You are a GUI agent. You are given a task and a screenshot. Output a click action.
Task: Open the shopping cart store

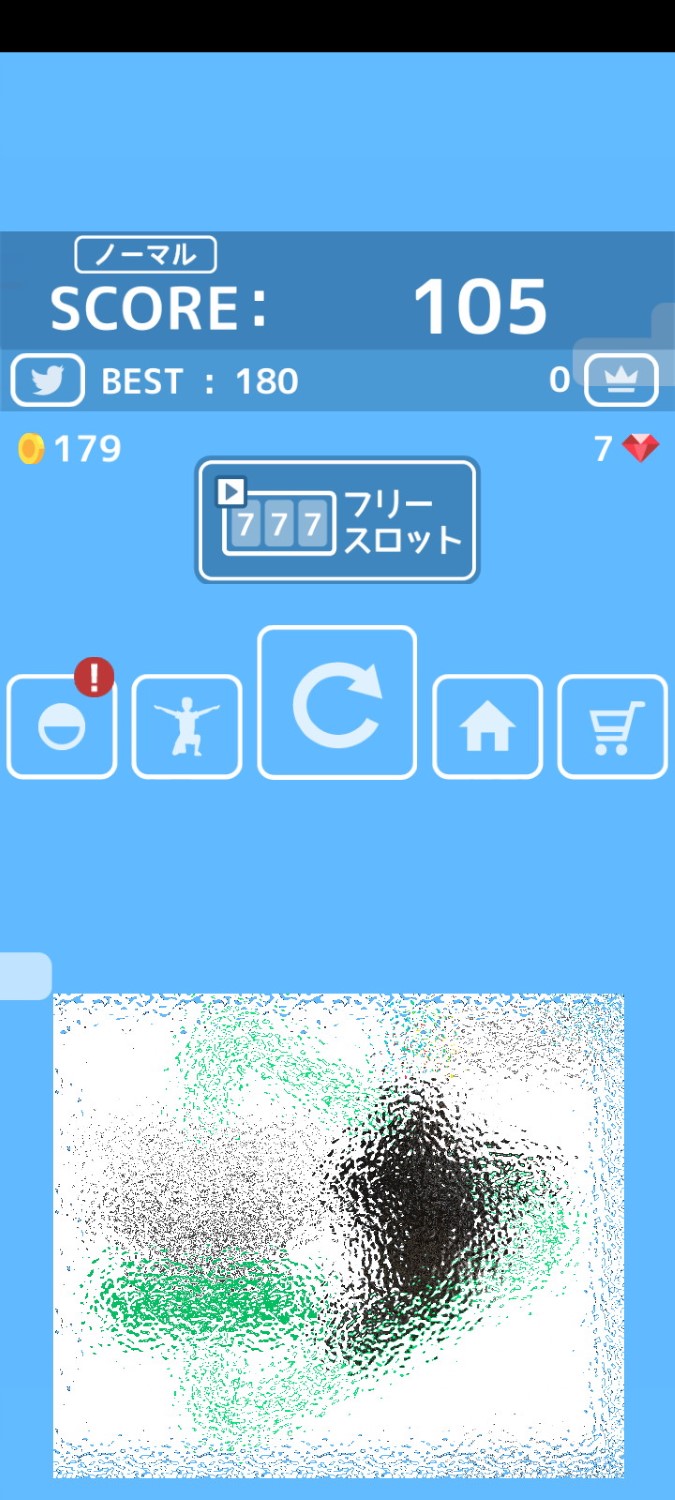pos(612,727)
